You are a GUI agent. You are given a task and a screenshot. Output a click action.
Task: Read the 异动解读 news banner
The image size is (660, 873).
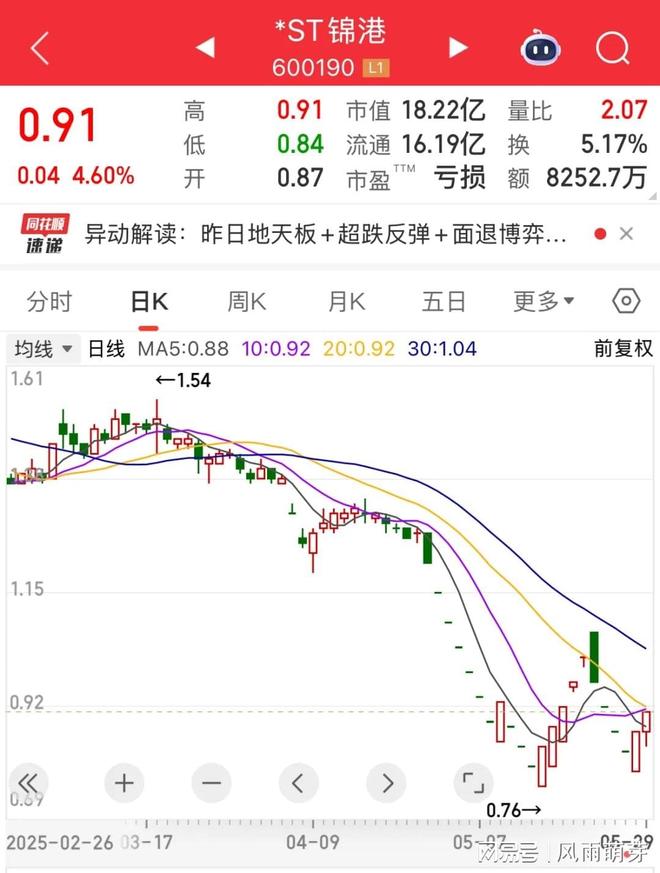pyautogui.click(x=325, y=234)
